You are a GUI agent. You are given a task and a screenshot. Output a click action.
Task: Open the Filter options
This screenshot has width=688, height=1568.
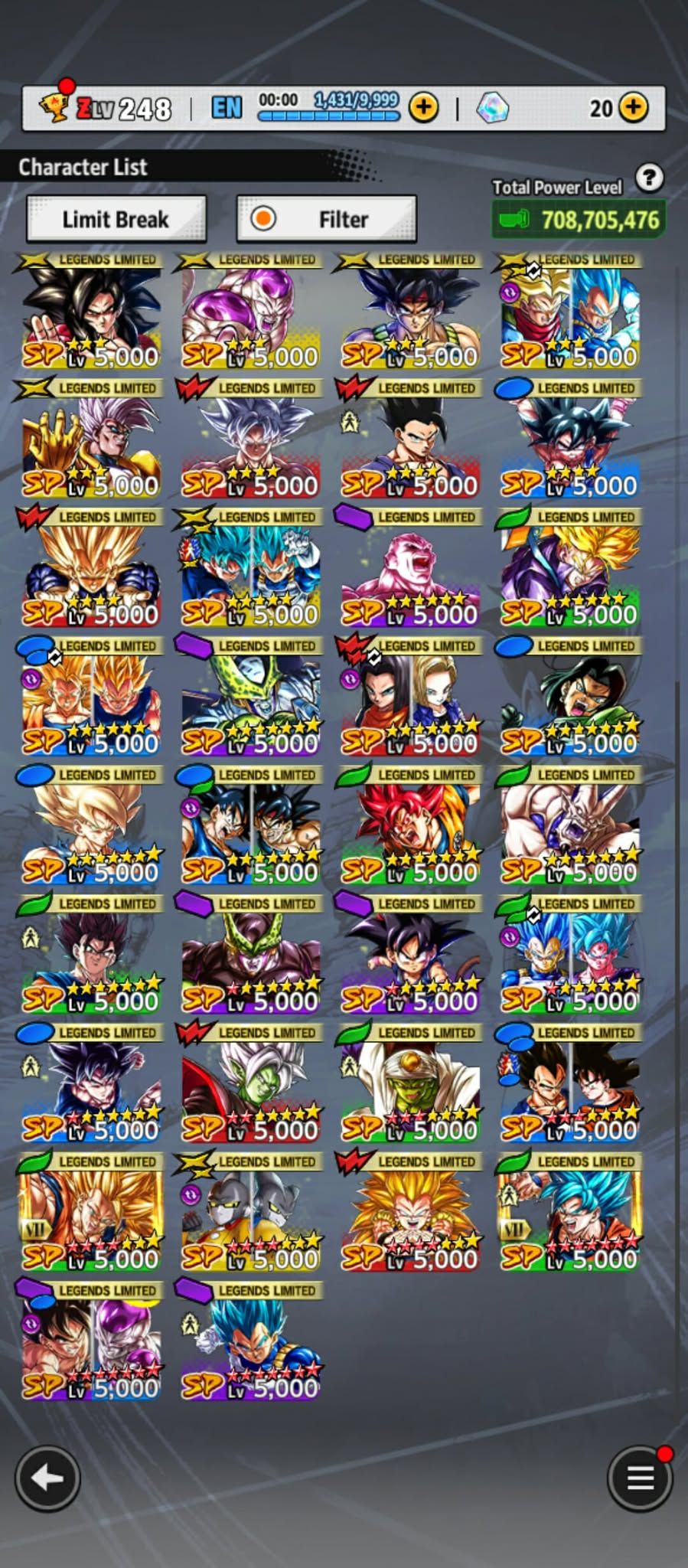(327, 220)
